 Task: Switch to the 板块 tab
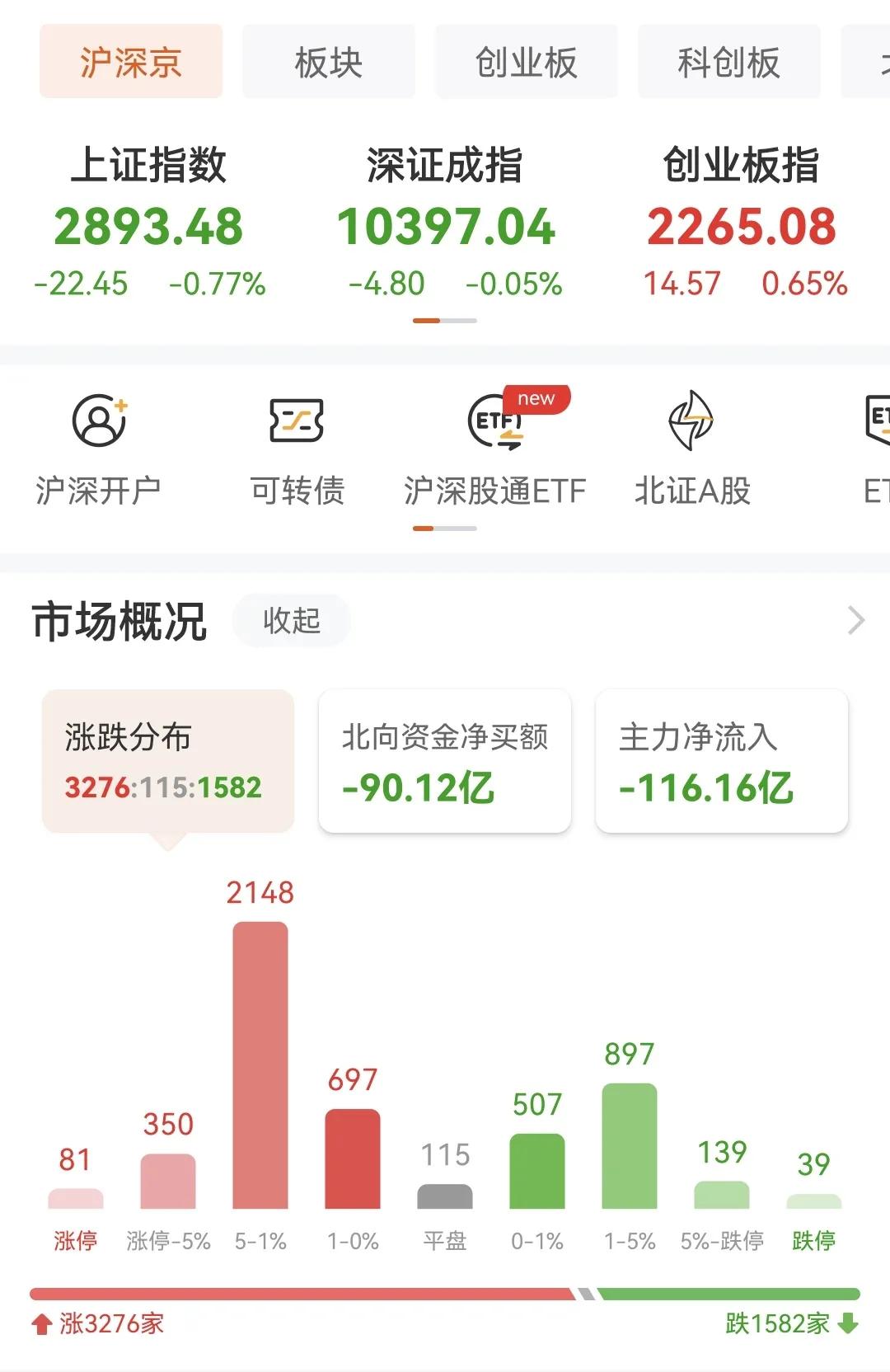(328, 62)
